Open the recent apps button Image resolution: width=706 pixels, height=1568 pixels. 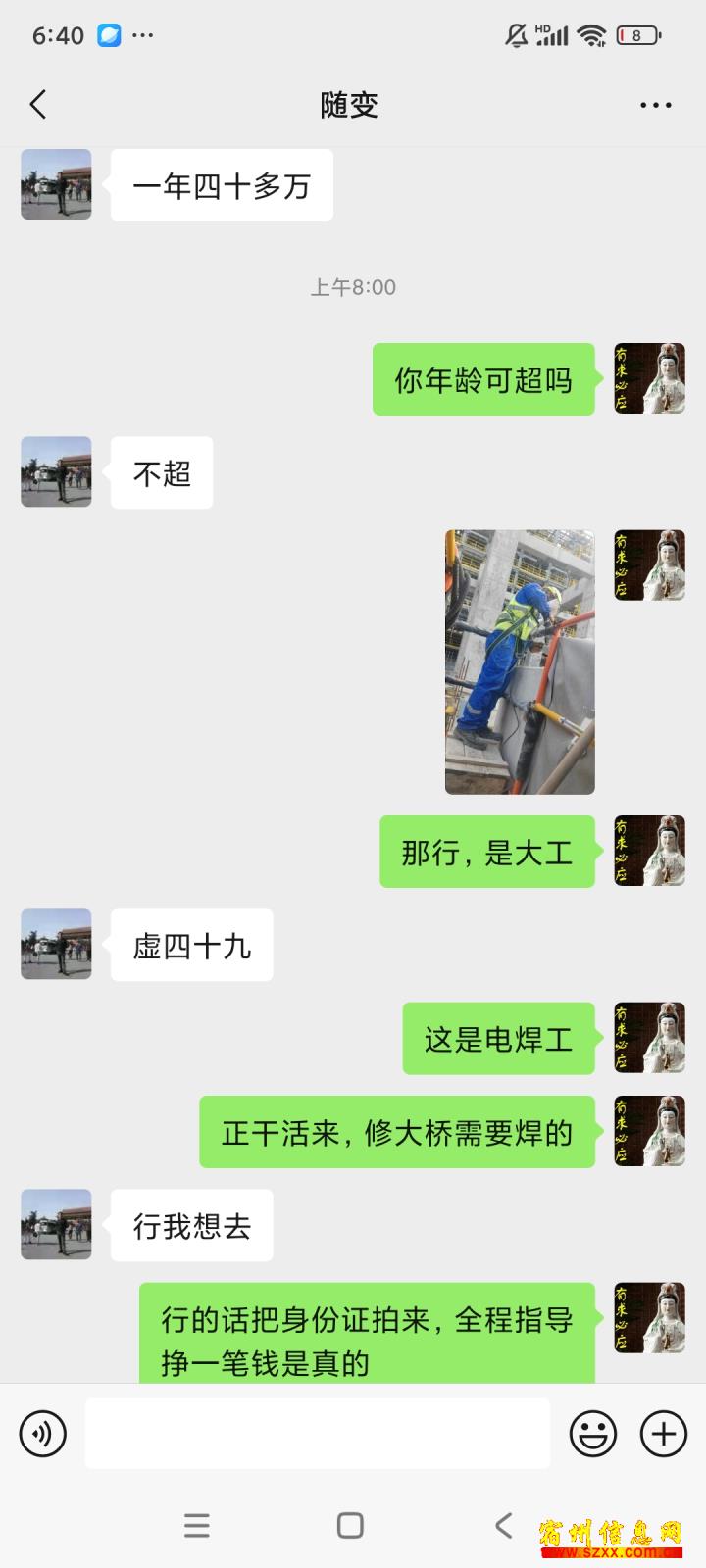197,1525
